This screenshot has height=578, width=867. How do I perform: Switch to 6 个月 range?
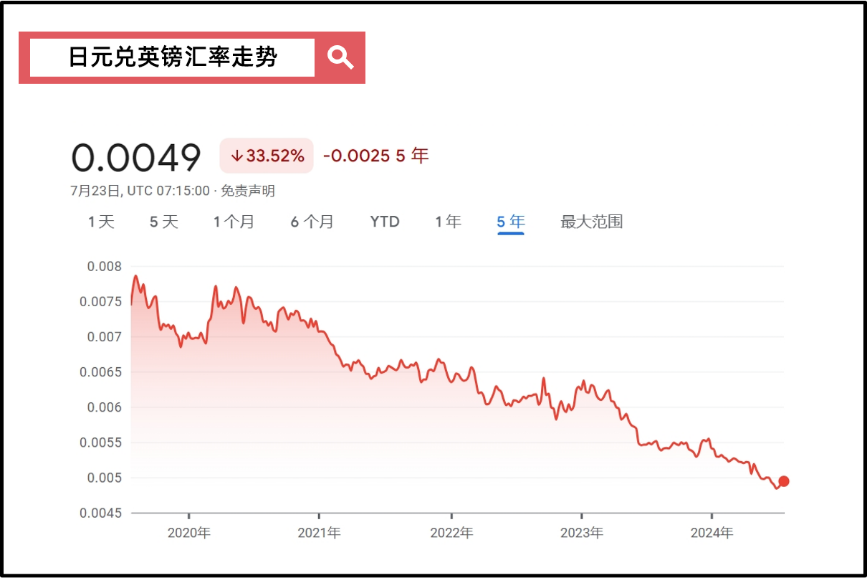312,222
